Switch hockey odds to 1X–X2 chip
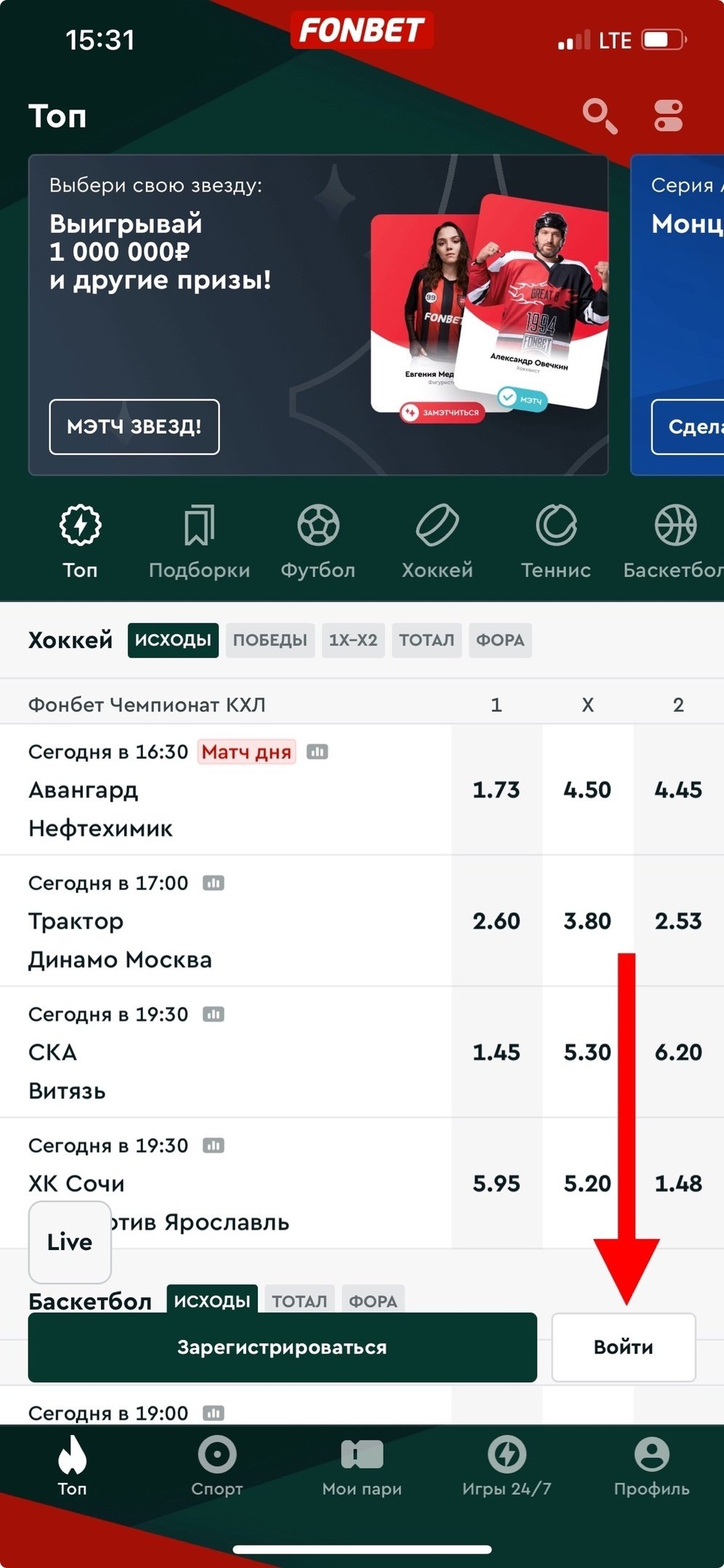724x1568 pixels. 353,640
